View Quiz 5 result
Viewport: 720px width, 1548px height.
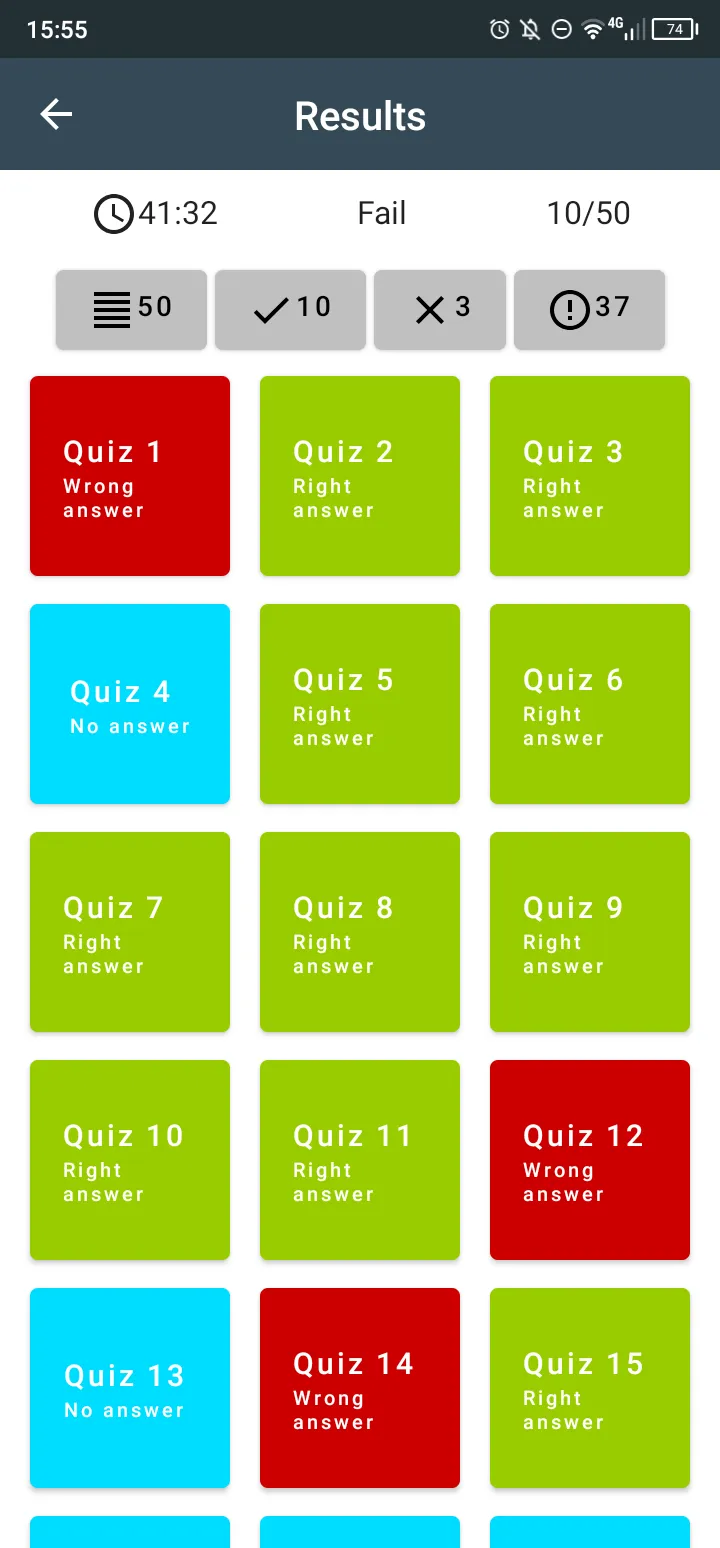360,704
